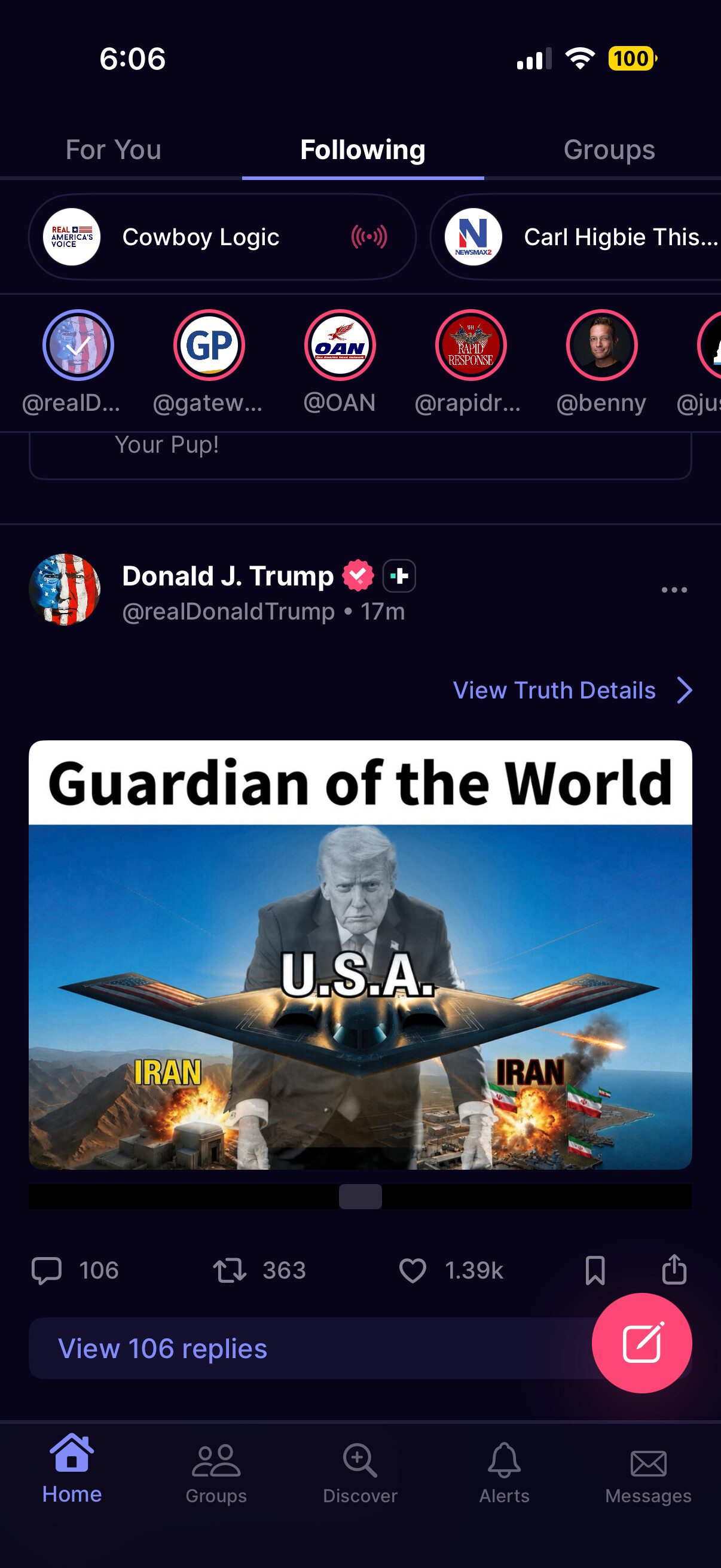Tap View 106 replies
Viewport: 721px width, 1568px height.
tap(163, 1349)
